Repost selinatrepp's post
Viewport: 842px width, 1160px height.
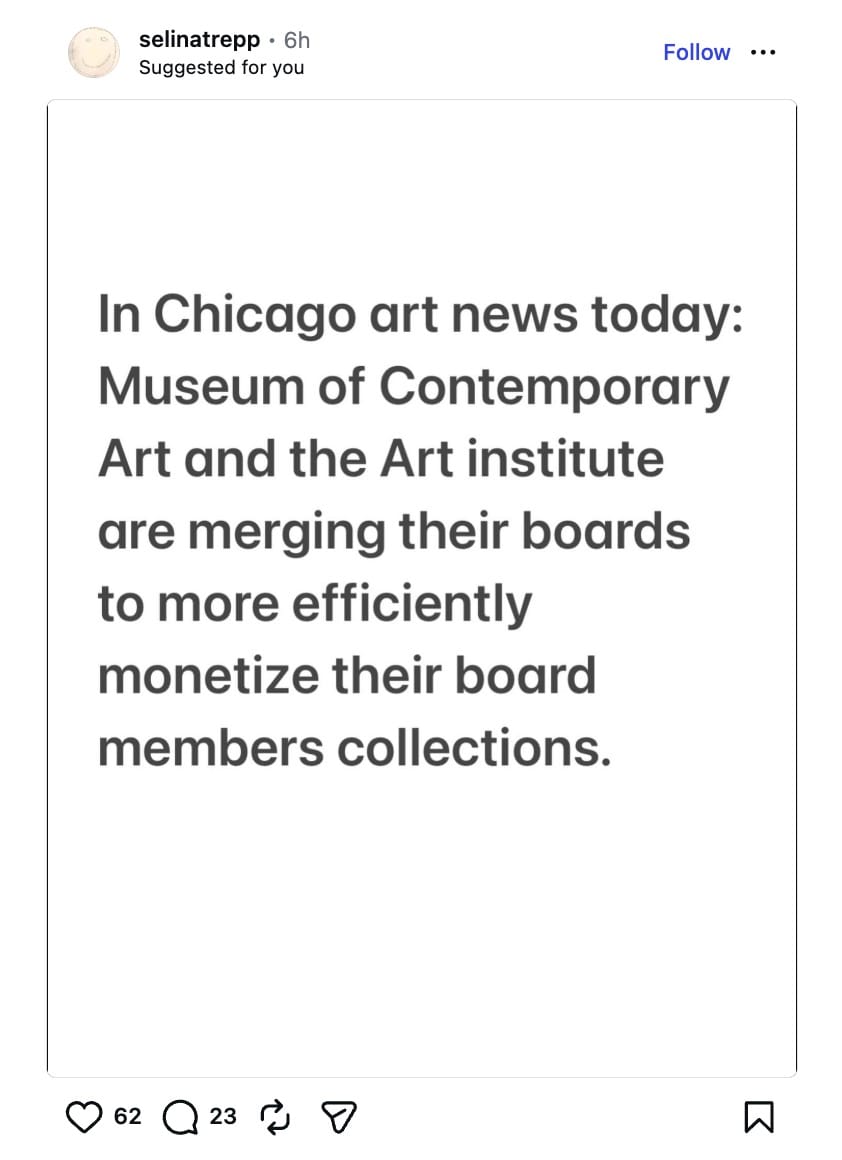click(272, 1116)
